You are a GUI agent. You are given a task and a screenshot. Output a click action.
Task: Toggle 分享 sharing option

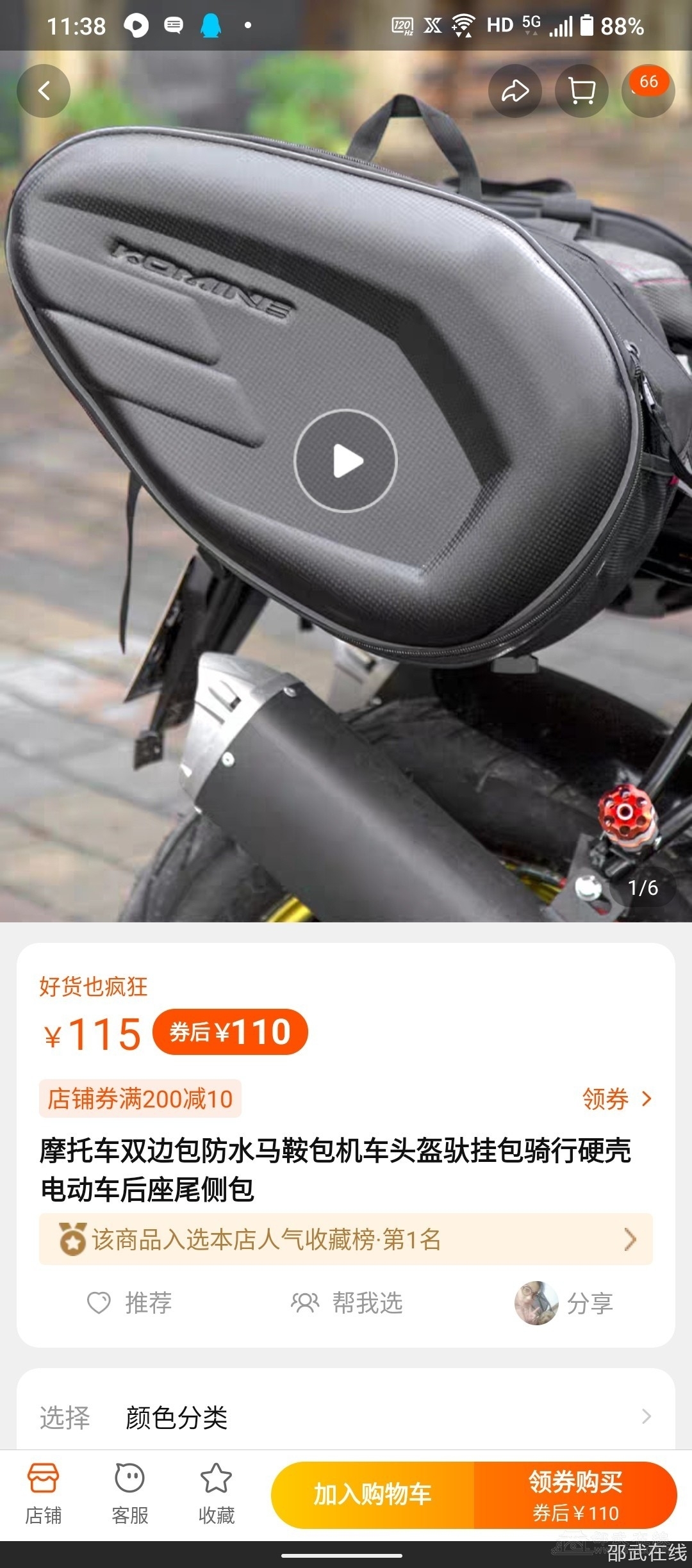tap(589, 1302)
